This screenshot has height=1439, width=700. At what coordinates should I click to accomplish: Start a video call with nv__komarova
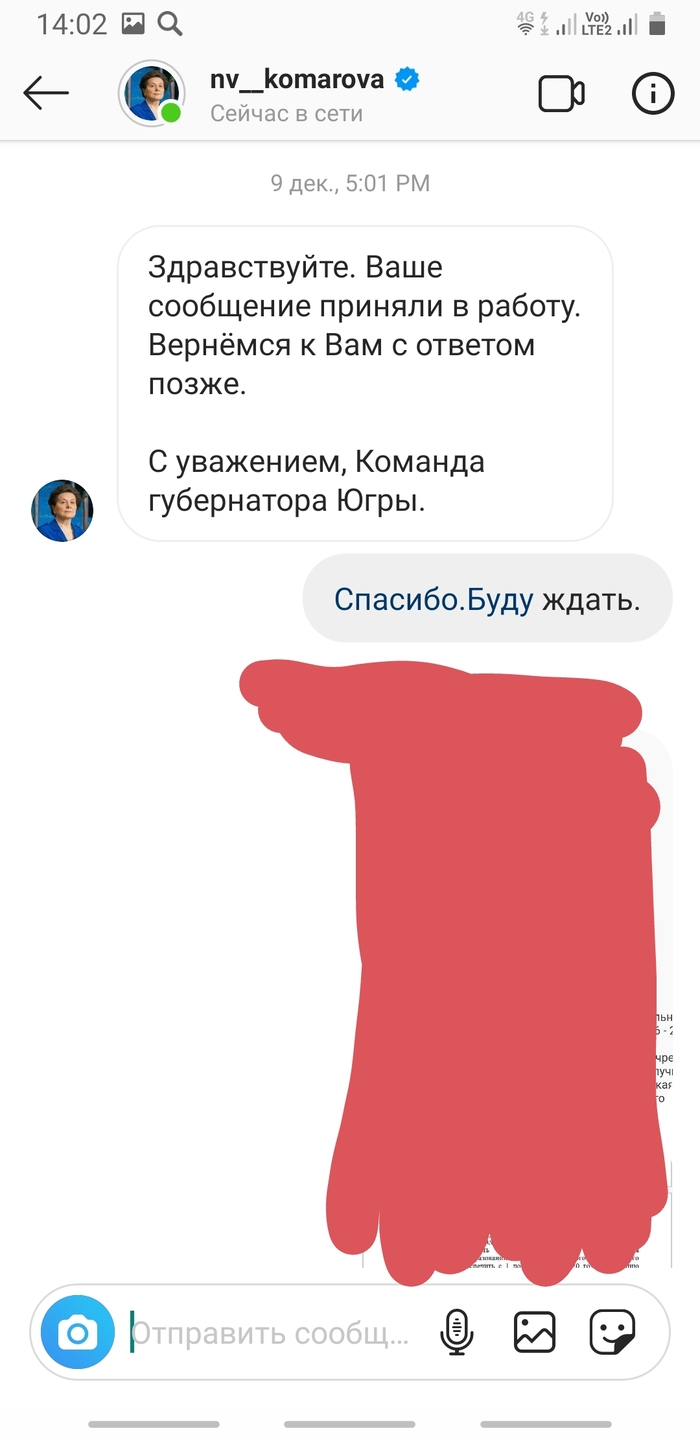561,94
